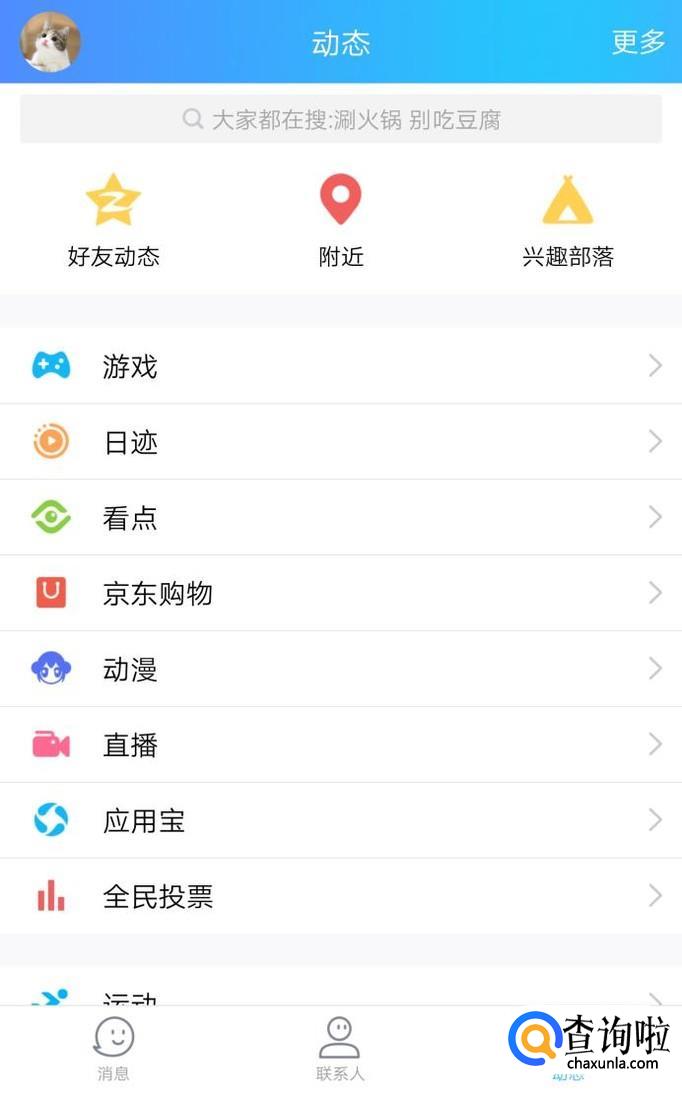Enter the 直播 row
Viewport: 682px width, 1094px height.
click(x=341, y=745)
